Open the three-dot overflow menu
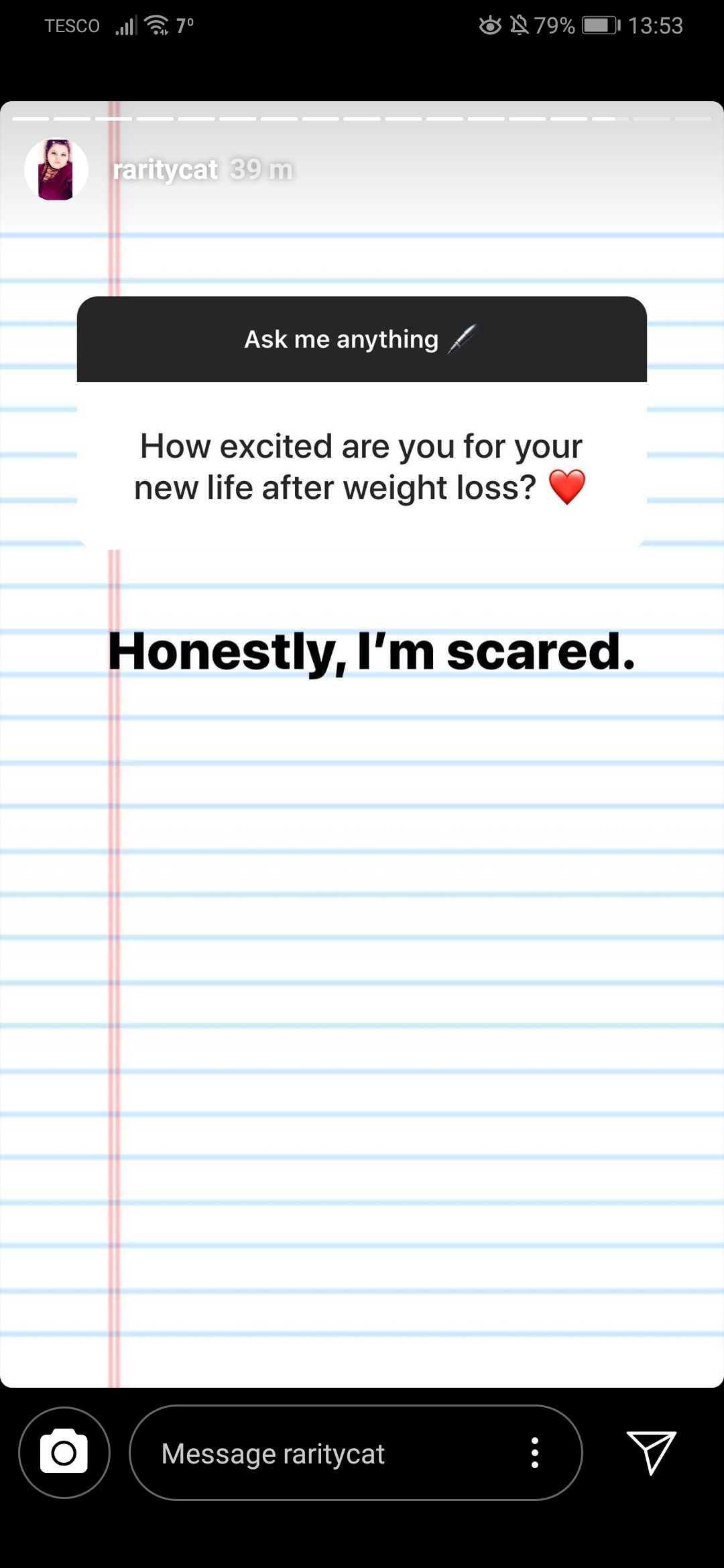 click(535, 1453)
